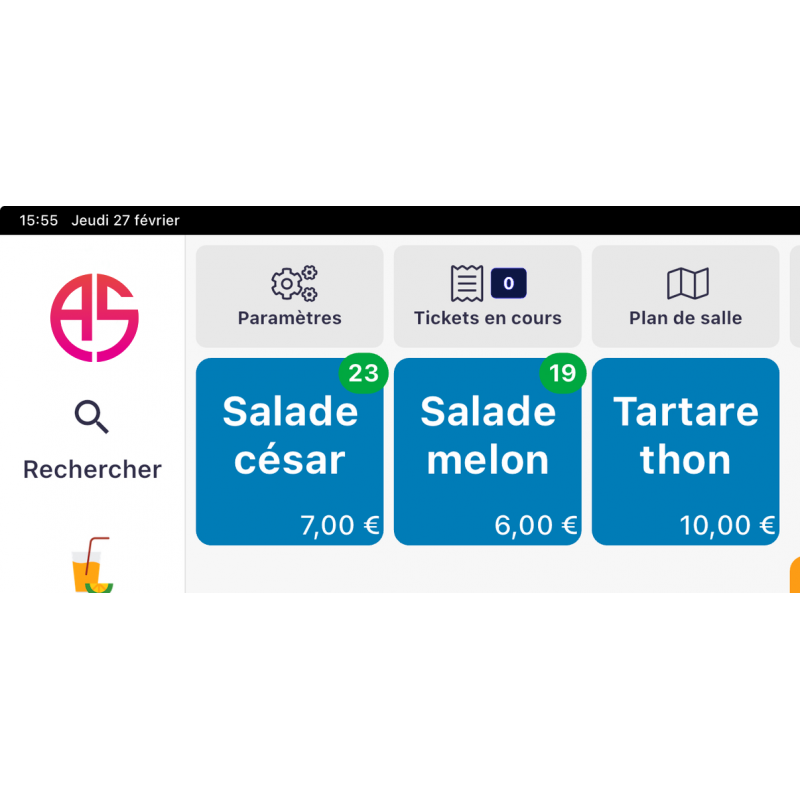The width and height of the screenshot is (800, 800).
Task: Open the Plan de salle
Action: point(685,297)
